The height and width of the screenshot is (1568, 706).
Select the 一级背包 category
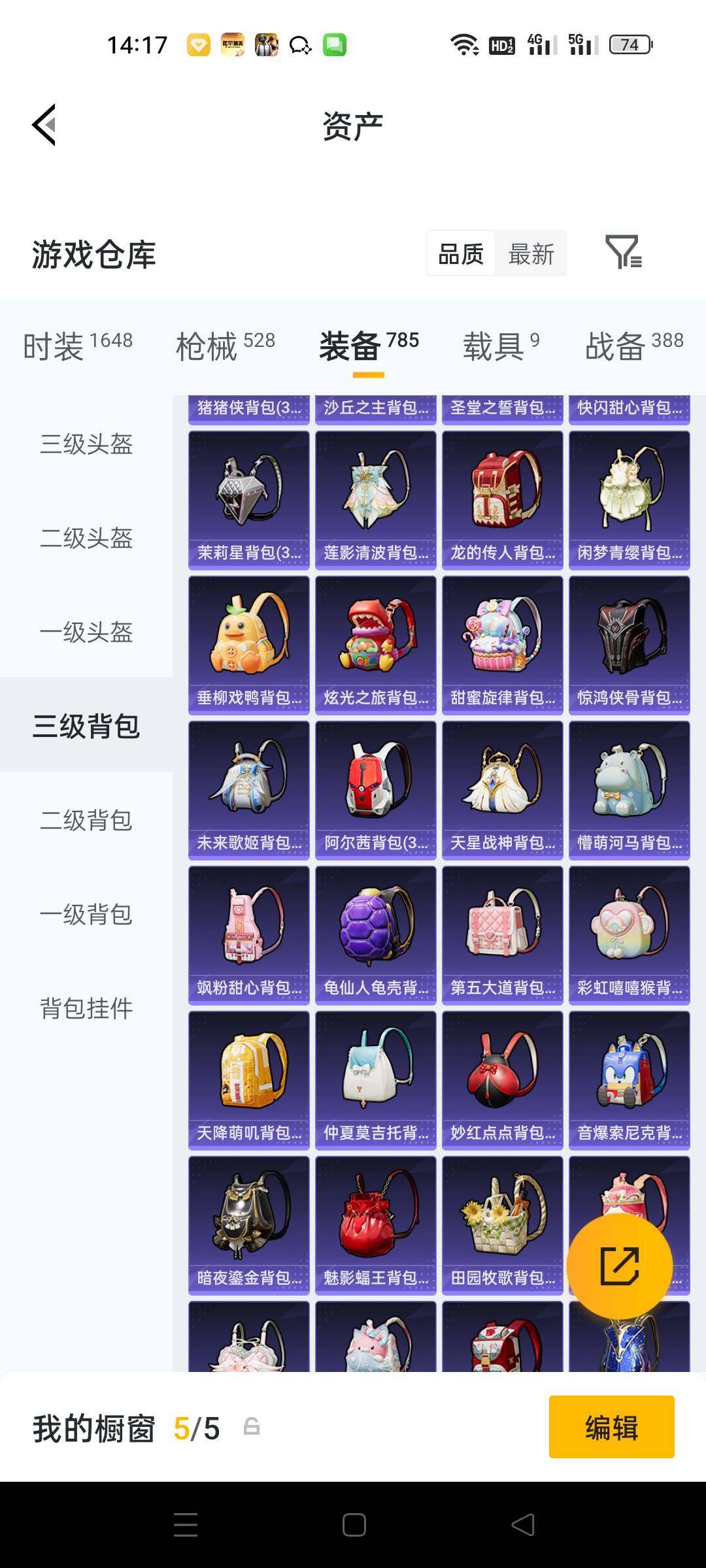point(87,915)
